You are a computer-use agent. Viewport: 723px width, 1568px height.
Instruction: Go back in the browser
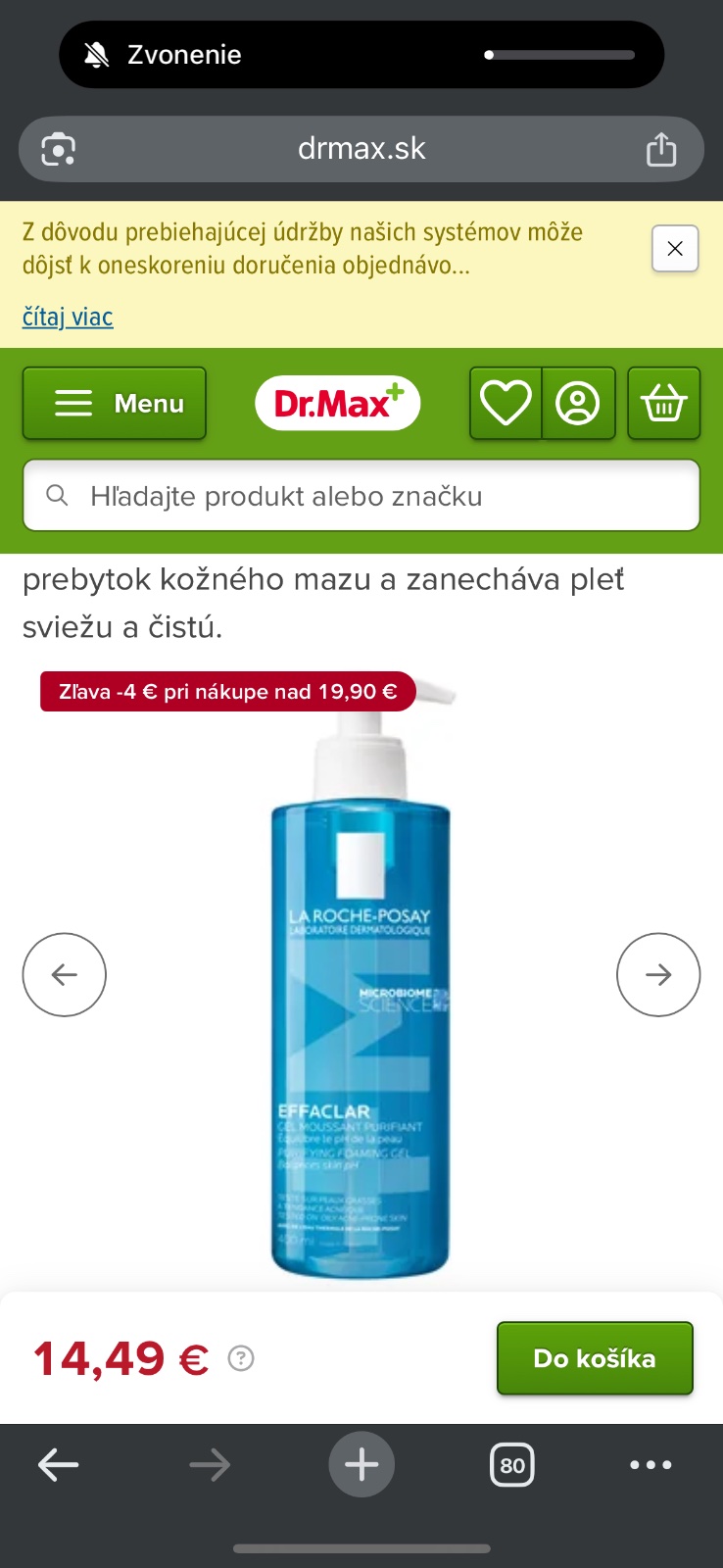coord(58,1465)
